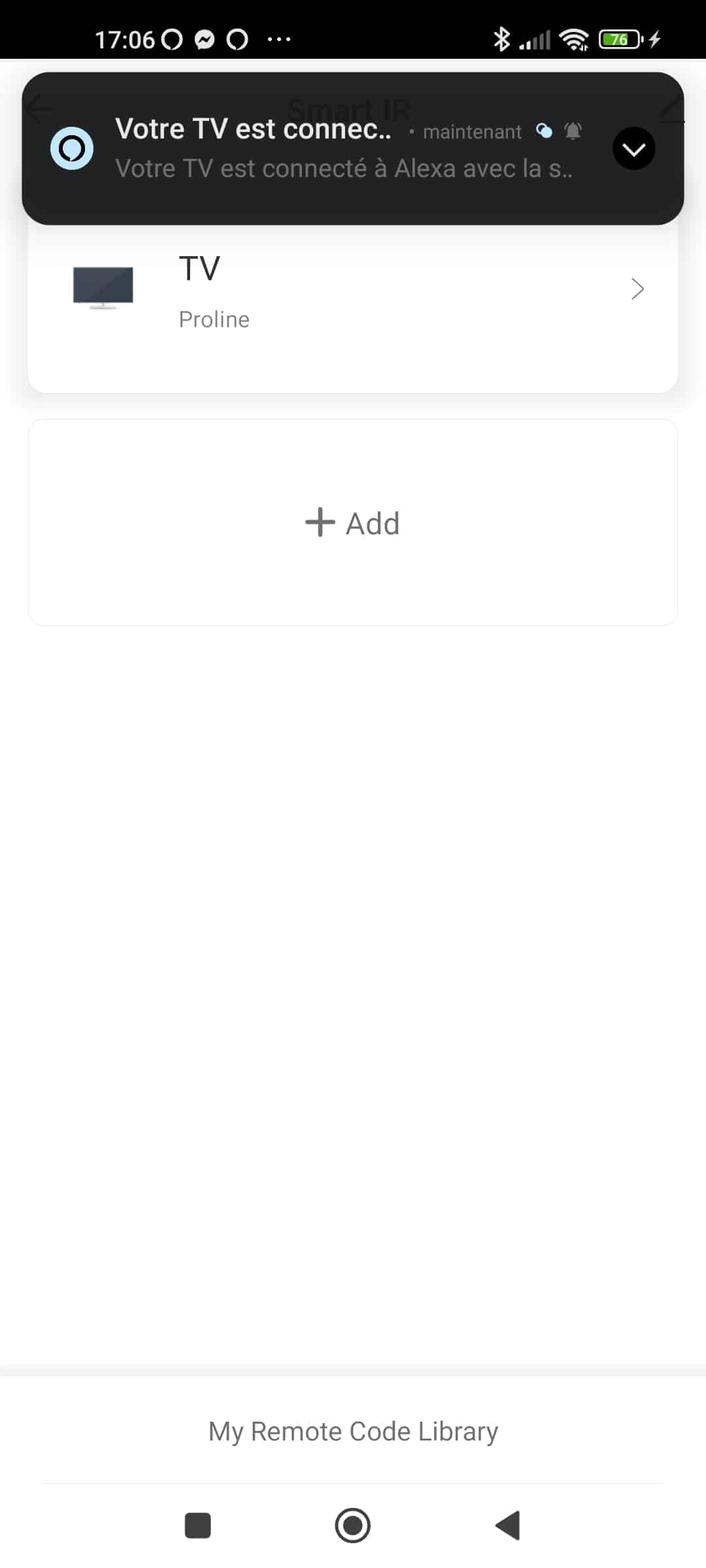Tap the system back triangle
This screenshot has height=1568, width=706.
coord(508,1526)
